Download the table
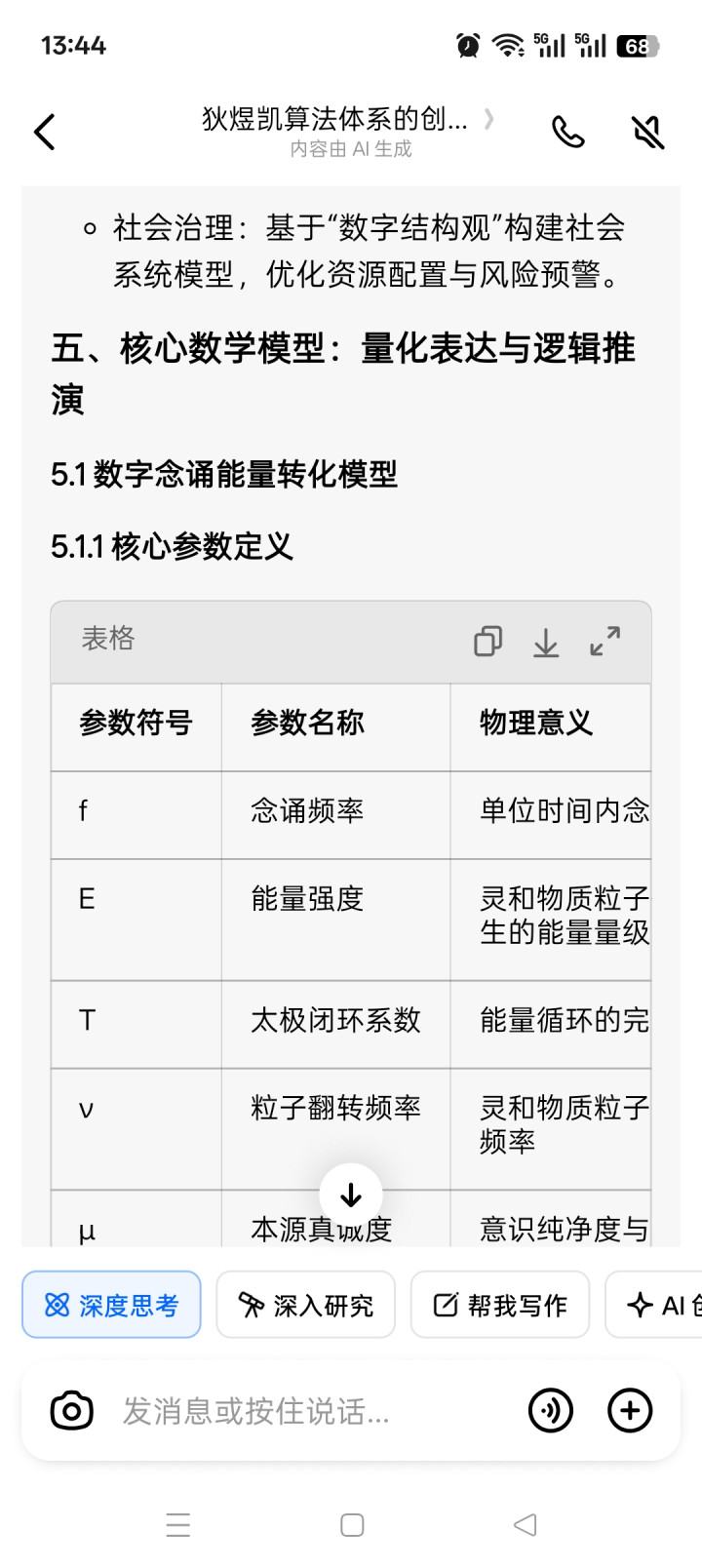 [x=546, y=642]
